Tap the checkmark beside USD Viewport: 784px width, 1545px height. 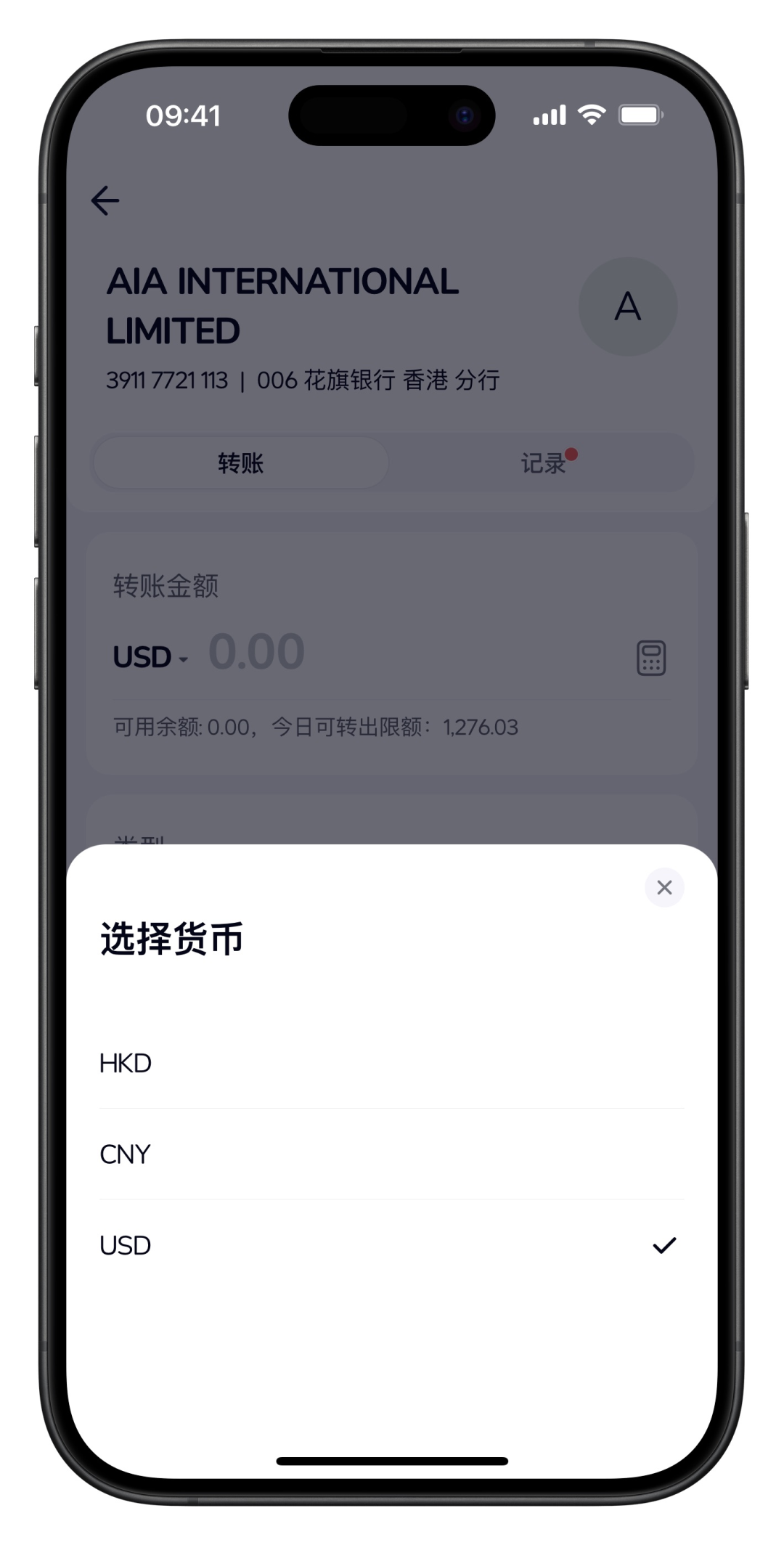click(665, 1244)
